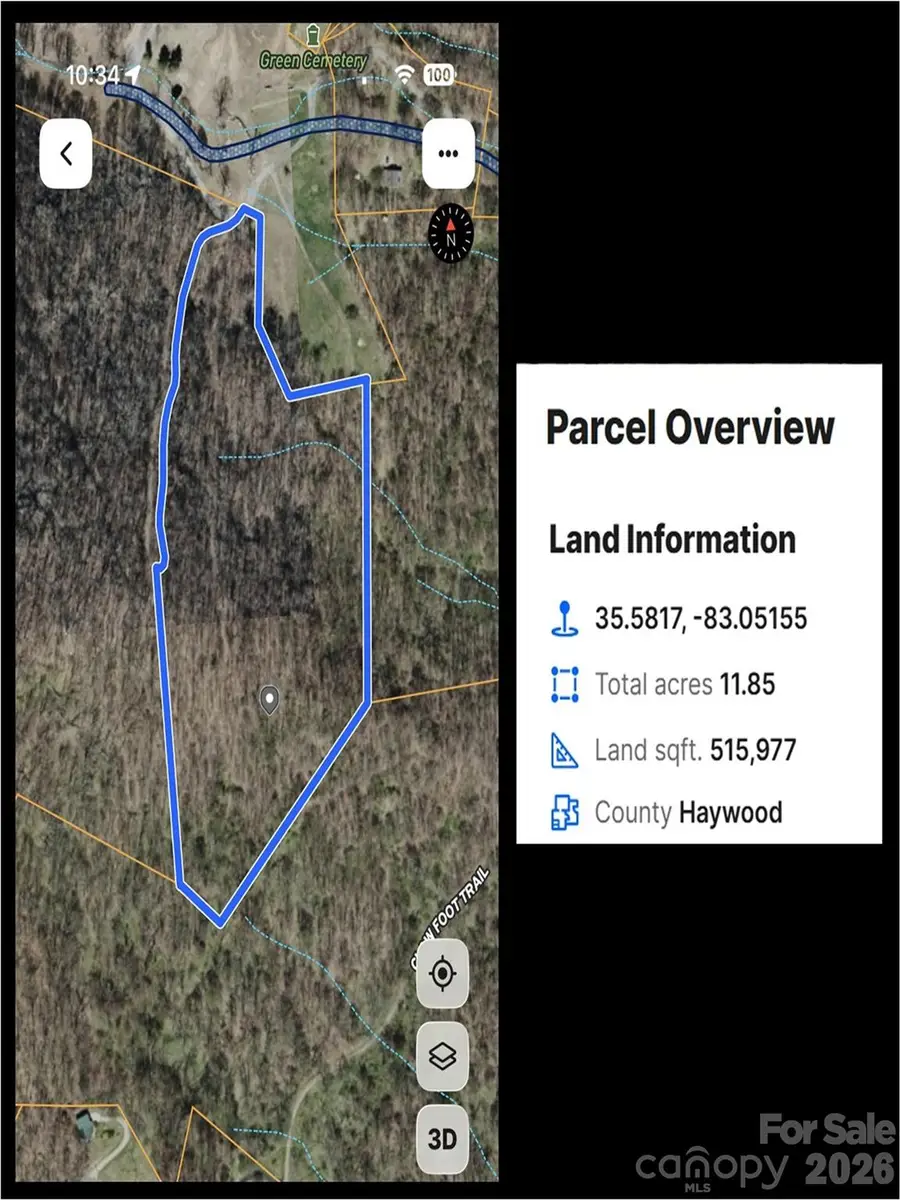900x1200 pixels.
Task: Toggle 3D map view mode
Action: (x=443, y=1136)
